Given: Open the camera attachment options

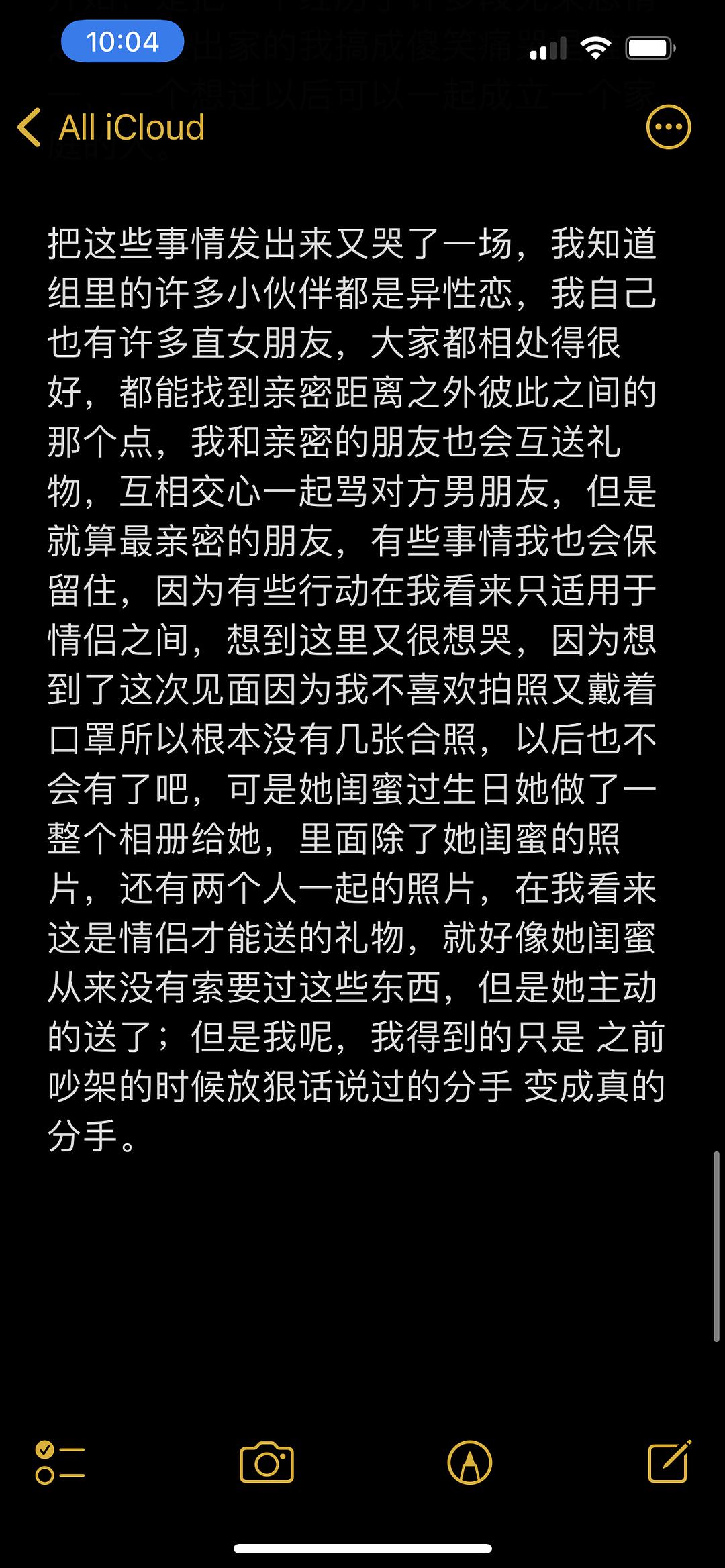Looking at the screenshot, I should [267, 1462].
